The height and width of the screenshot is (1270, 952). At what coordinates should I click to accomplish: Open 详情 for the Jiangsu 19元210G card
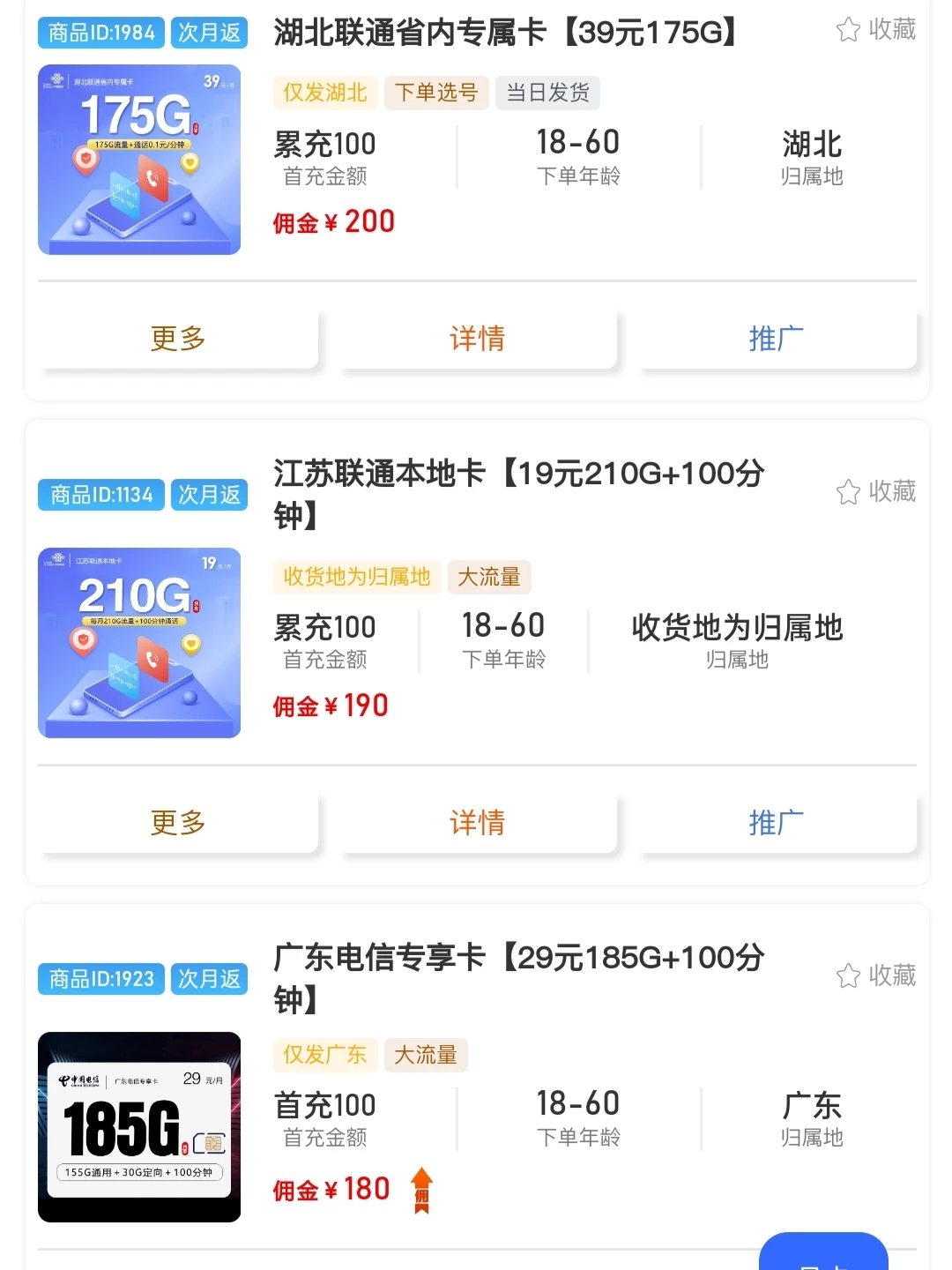(477, 822)
